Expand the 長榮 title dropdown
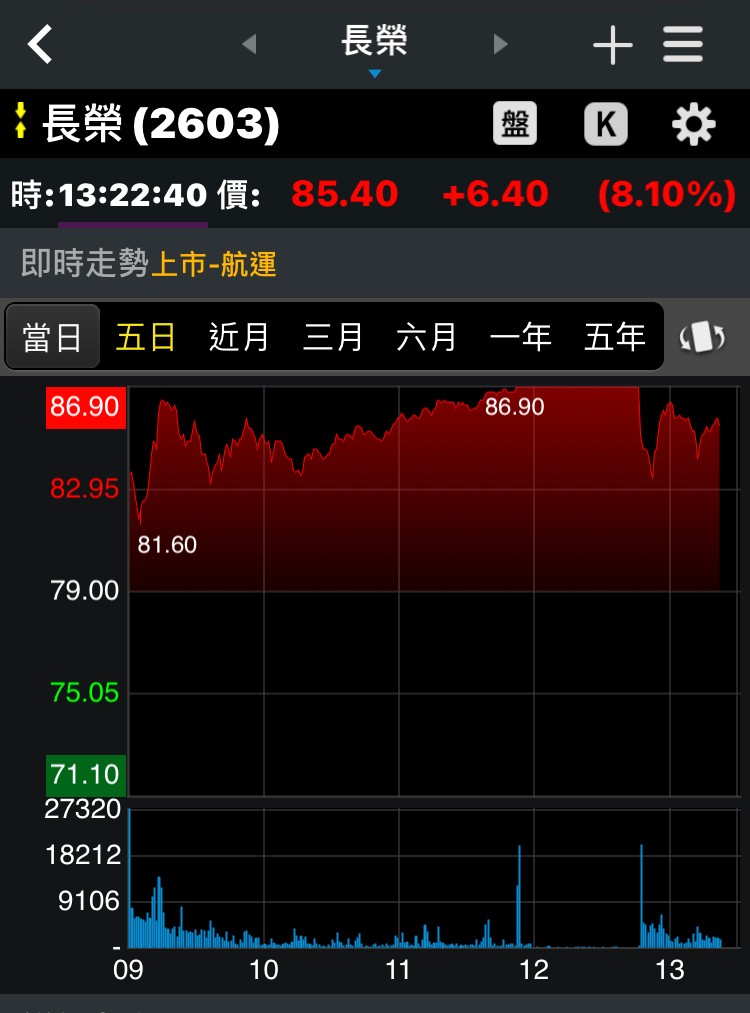This screenshot has width=750, height=1013. click(375, 49)
